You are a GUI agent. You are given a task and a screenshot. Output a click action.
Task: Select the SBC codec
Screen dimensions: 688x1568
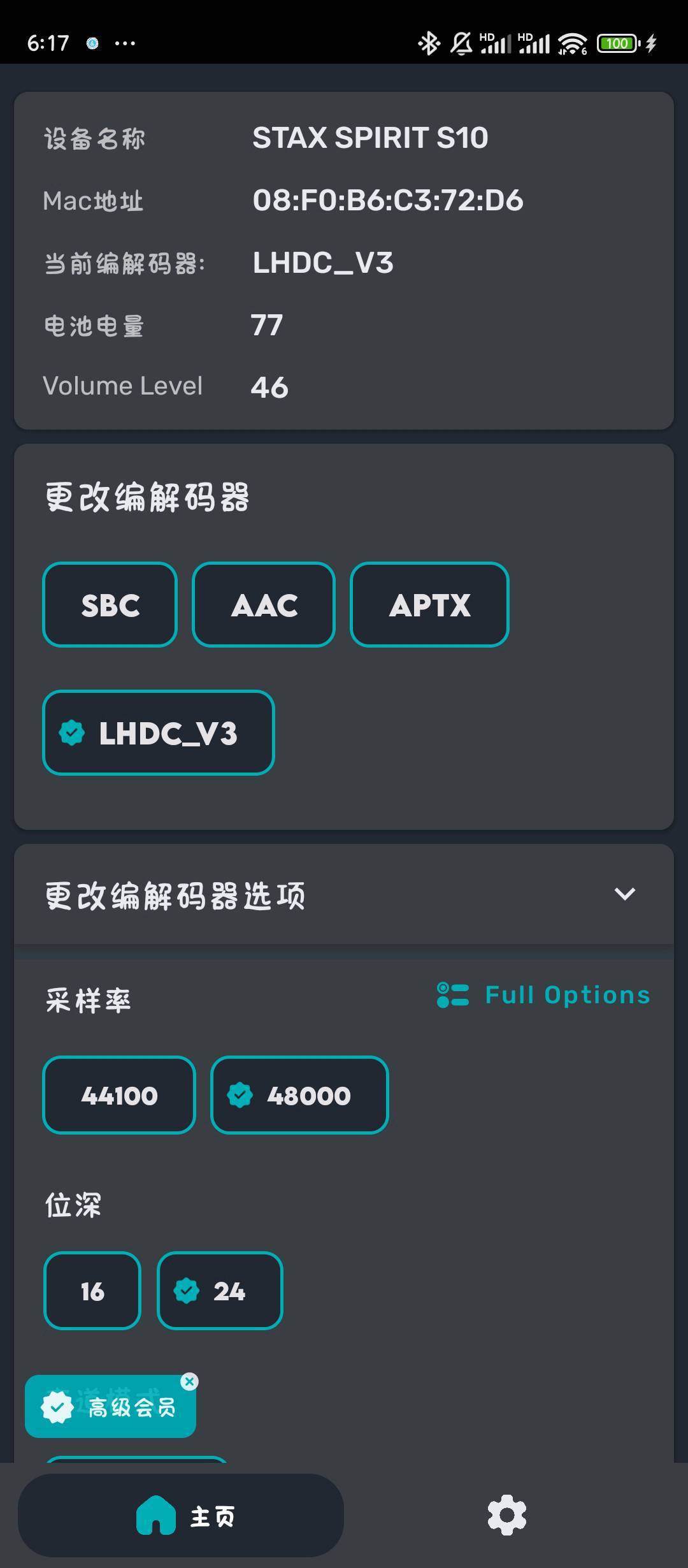pyautogui.click(x=110, y=604)
